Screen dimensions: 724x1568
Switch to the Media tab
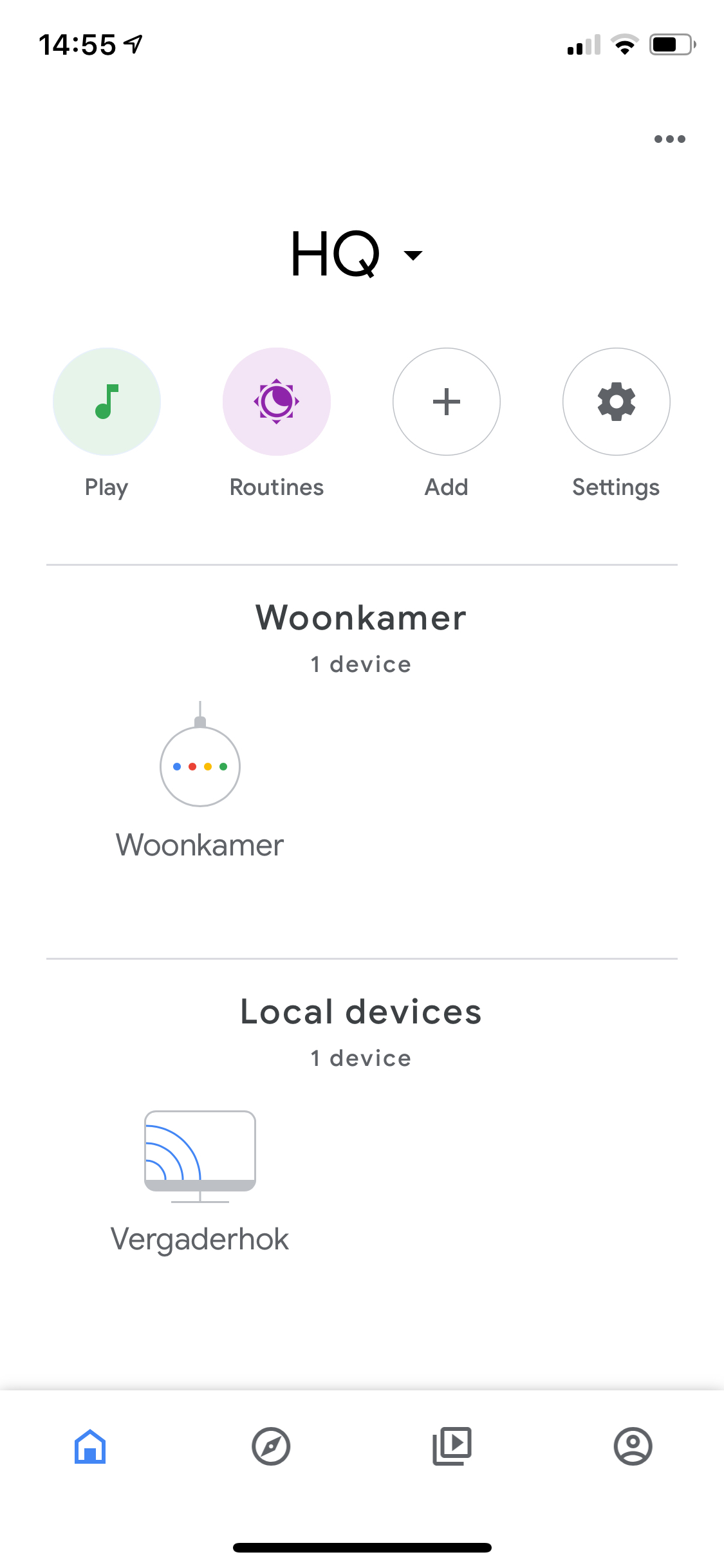[x=452, y=1446]
